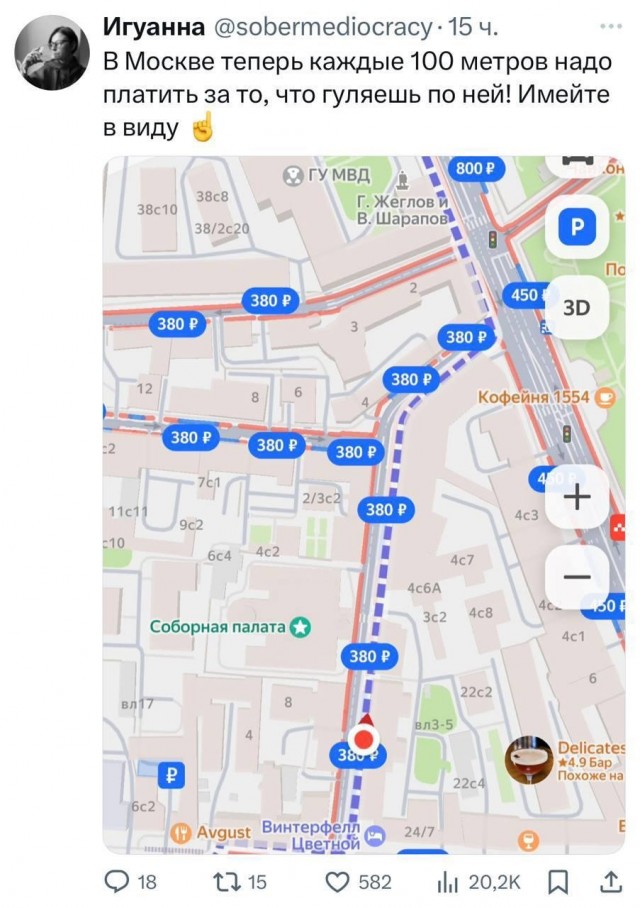Bookmark this tweet
This screenshot has width=640, height=908.
[x=561, y=881]
